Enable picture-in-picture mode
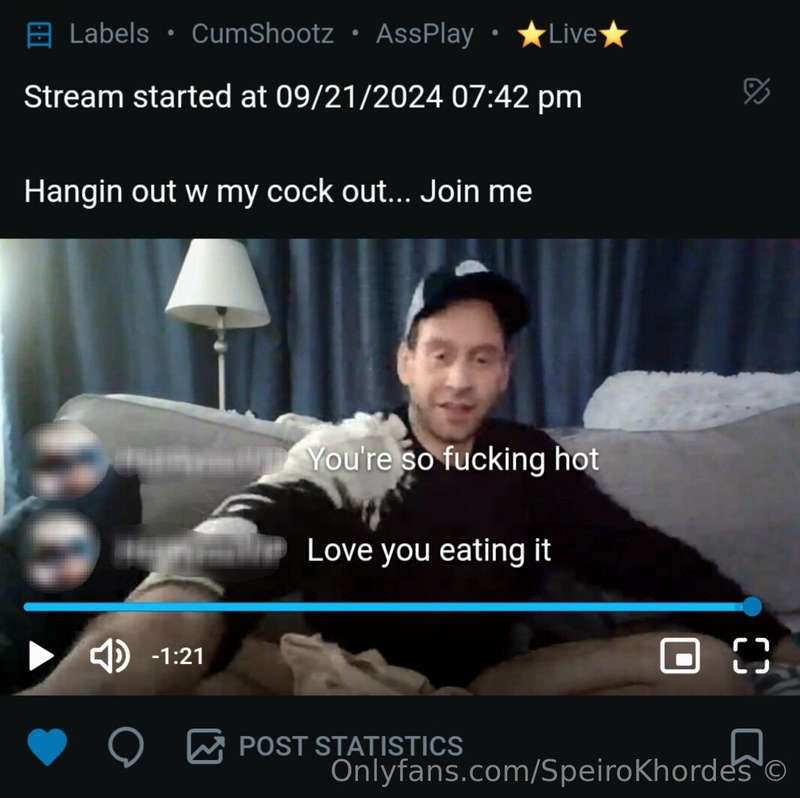 [x=680, y=656]
